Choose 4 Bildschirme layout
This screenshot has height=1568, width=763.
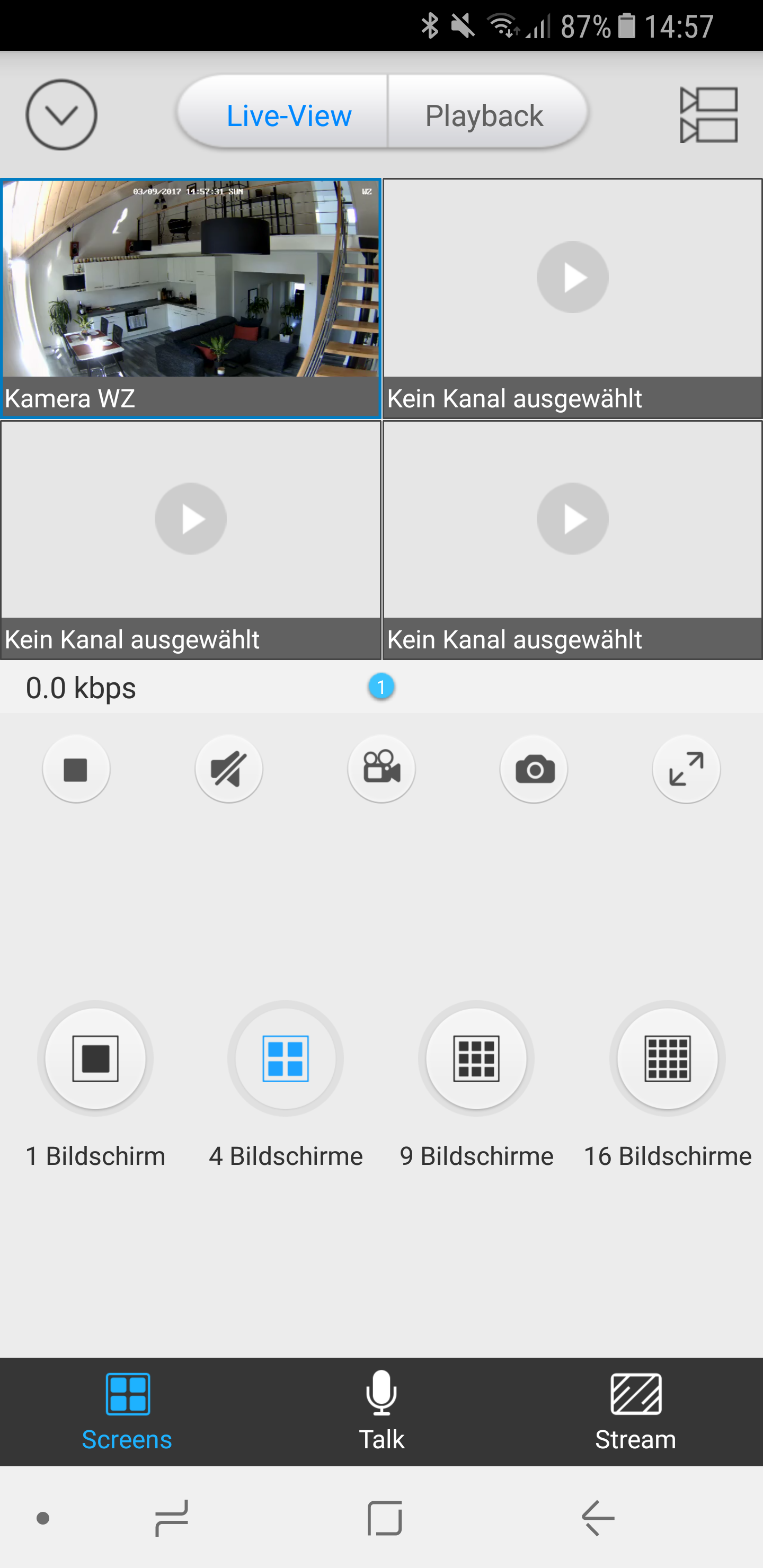point(286,1058)
